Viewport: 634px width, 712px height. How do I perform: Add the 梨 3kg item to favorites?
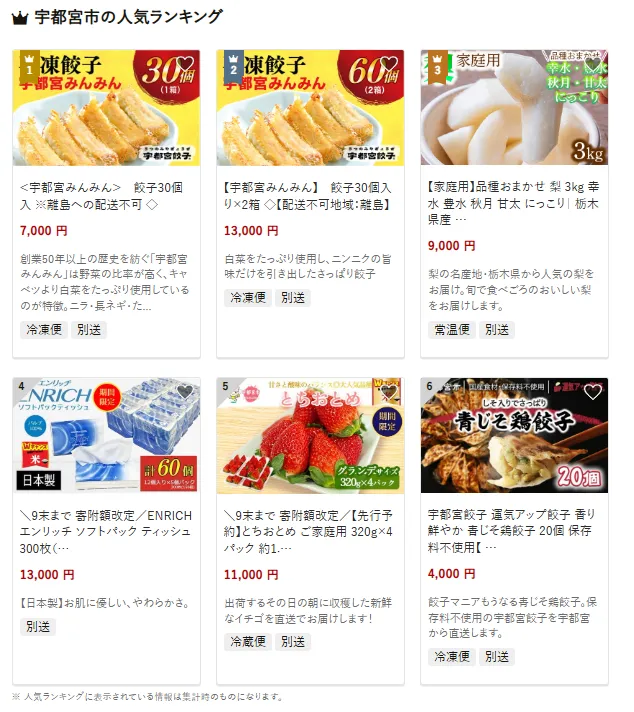(593, 66)
